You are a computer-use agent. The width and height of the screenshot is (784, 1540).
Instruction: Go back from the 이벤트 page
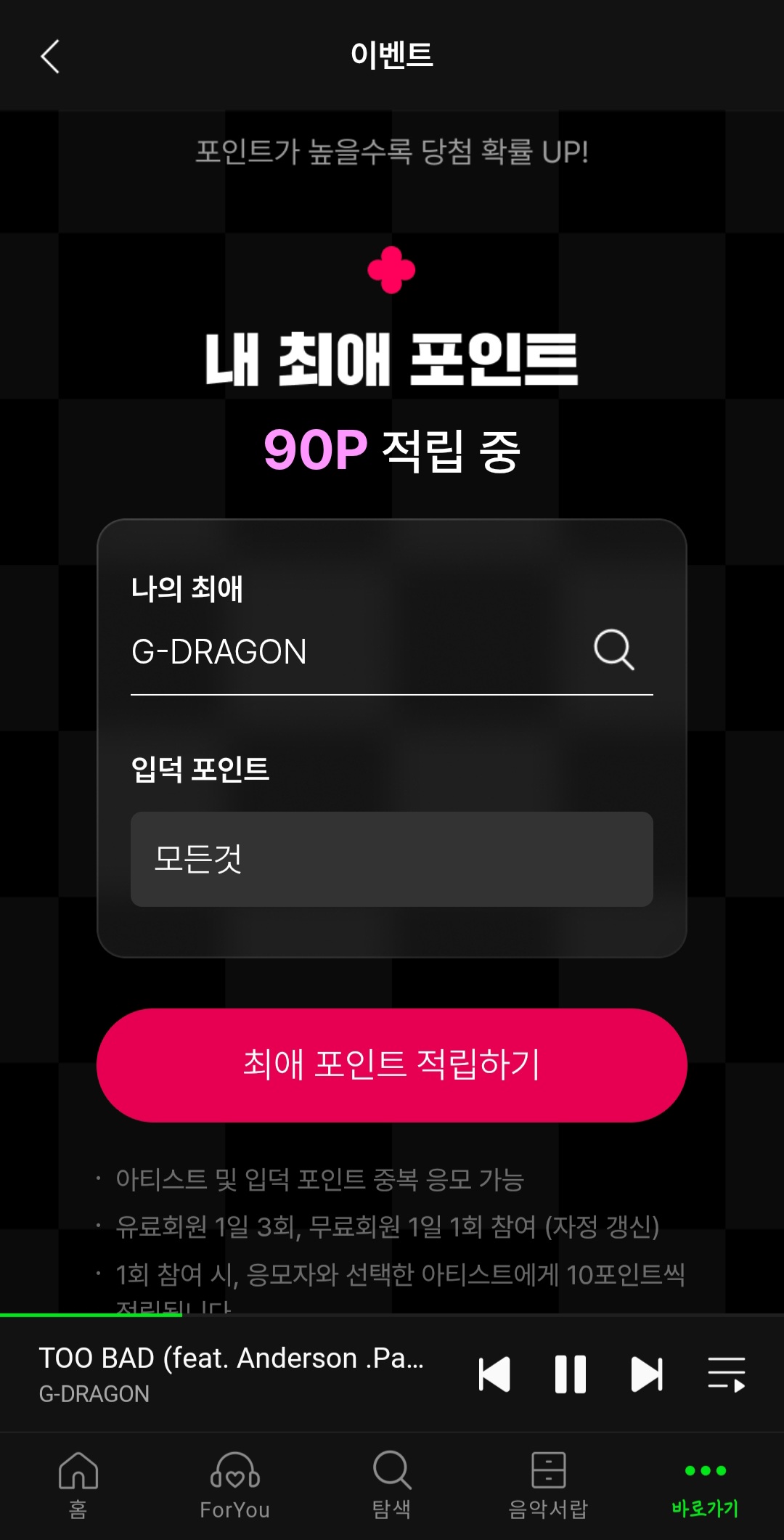(x=49, y=56)
